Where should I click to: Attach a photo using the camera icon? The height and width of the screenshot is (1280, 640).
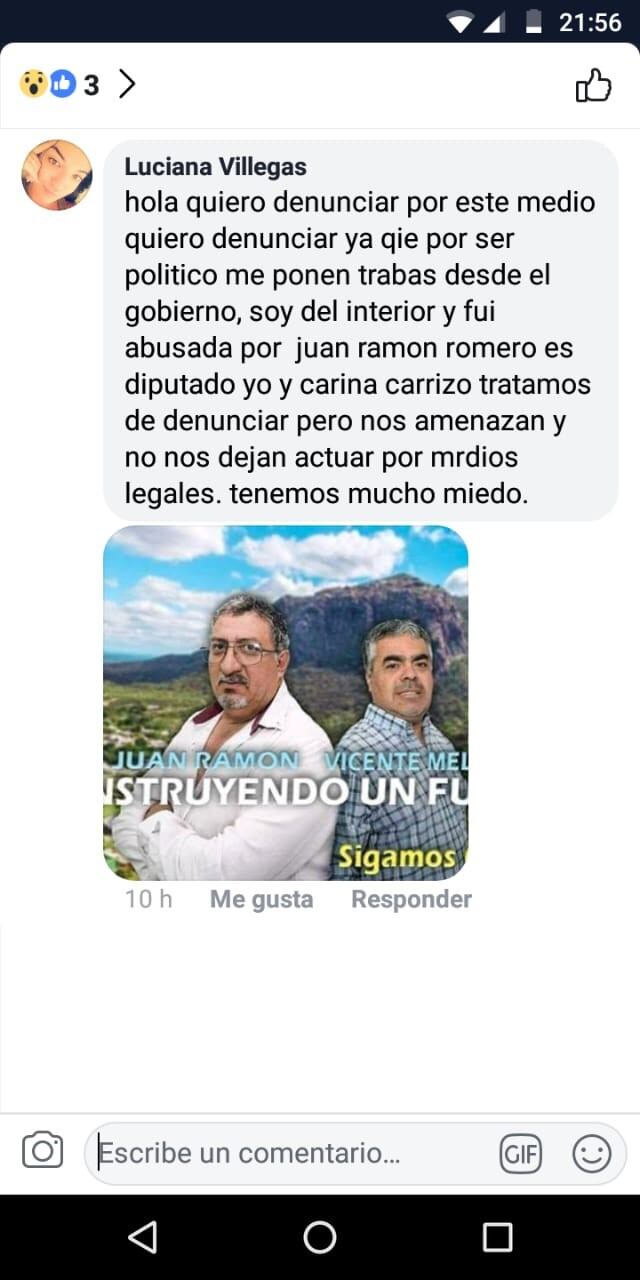point(42,1150)
